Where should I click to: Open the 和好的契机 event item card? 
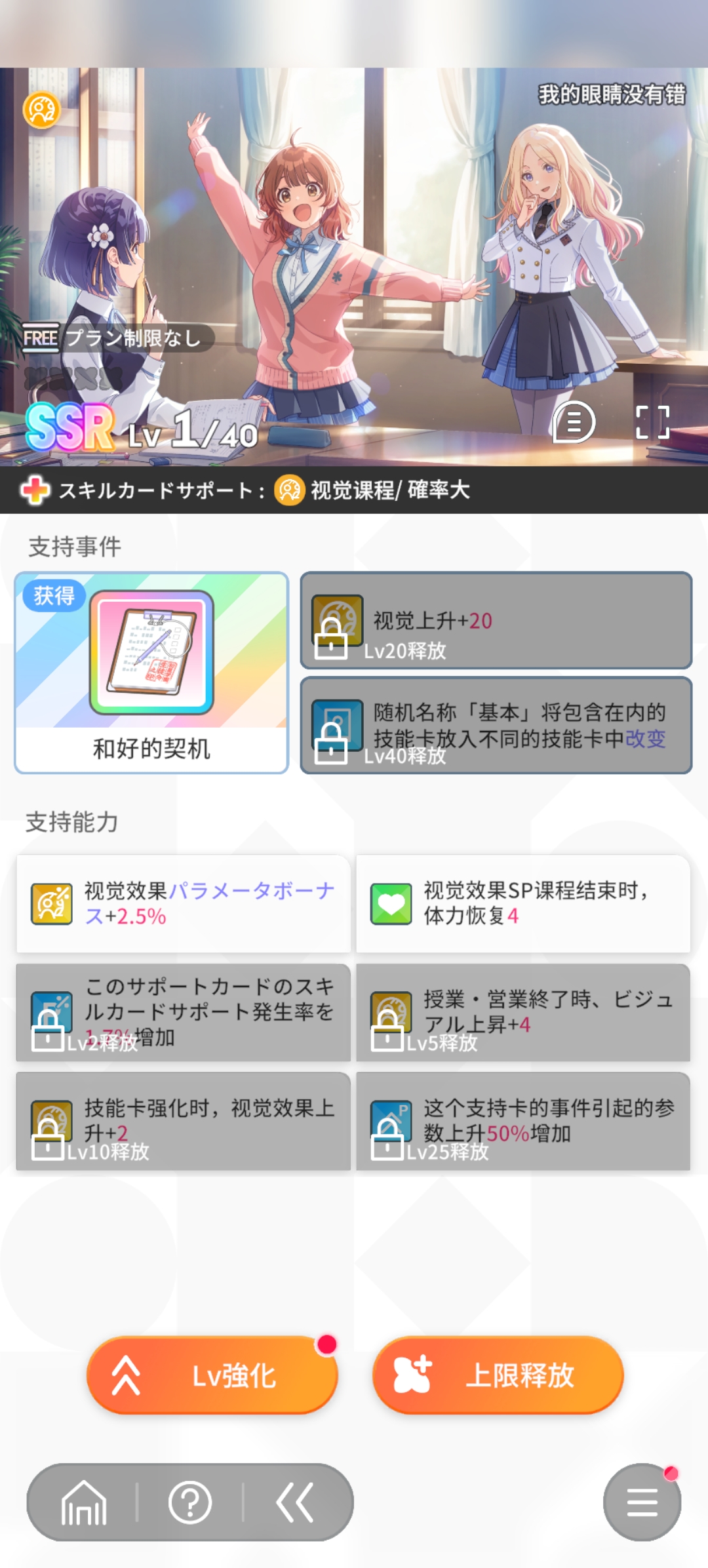pyautogui.click(x=151, y=673)
